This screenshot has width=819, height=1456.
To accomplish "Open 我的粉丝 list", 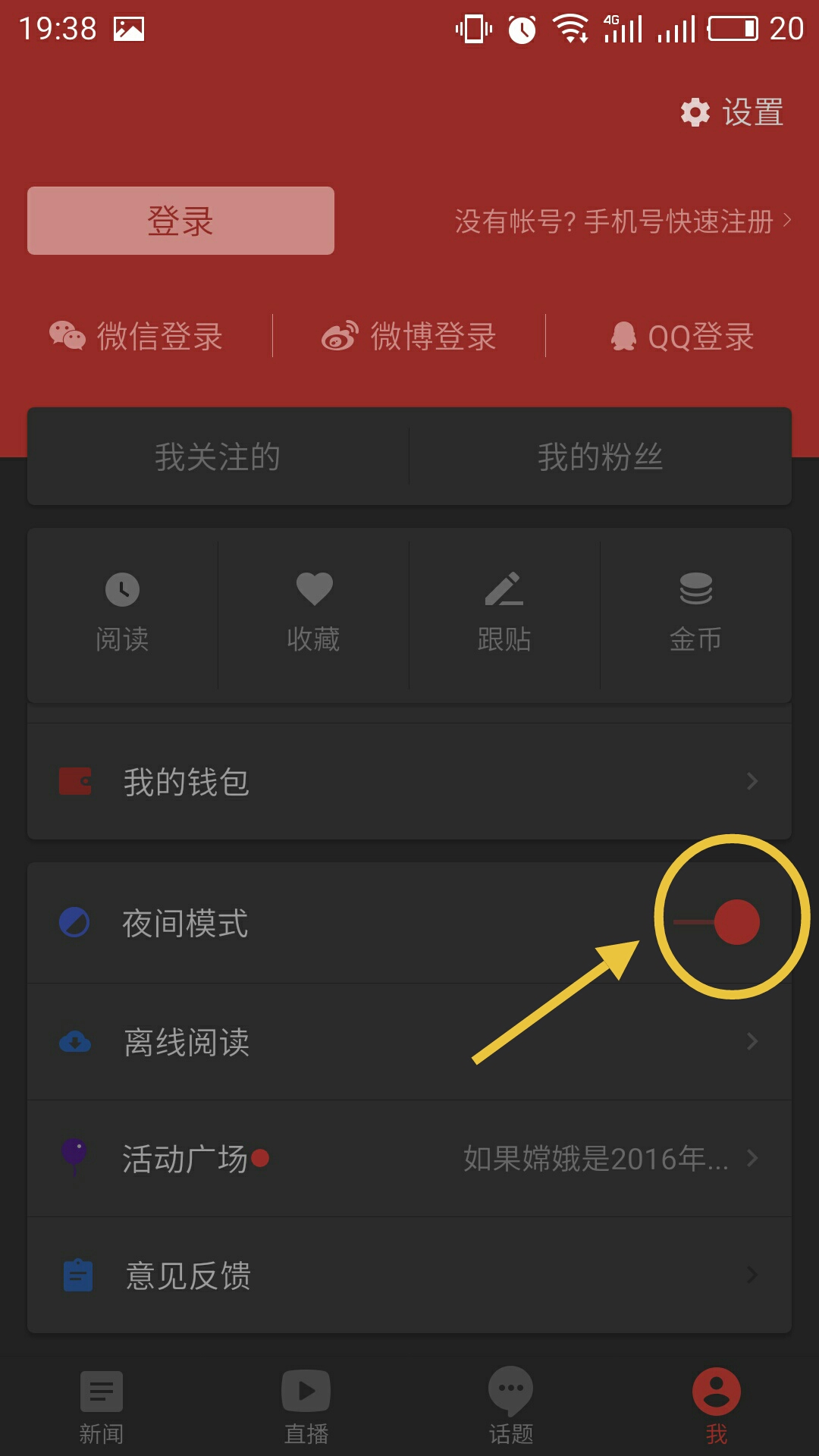I will click(x=600, y=457).
